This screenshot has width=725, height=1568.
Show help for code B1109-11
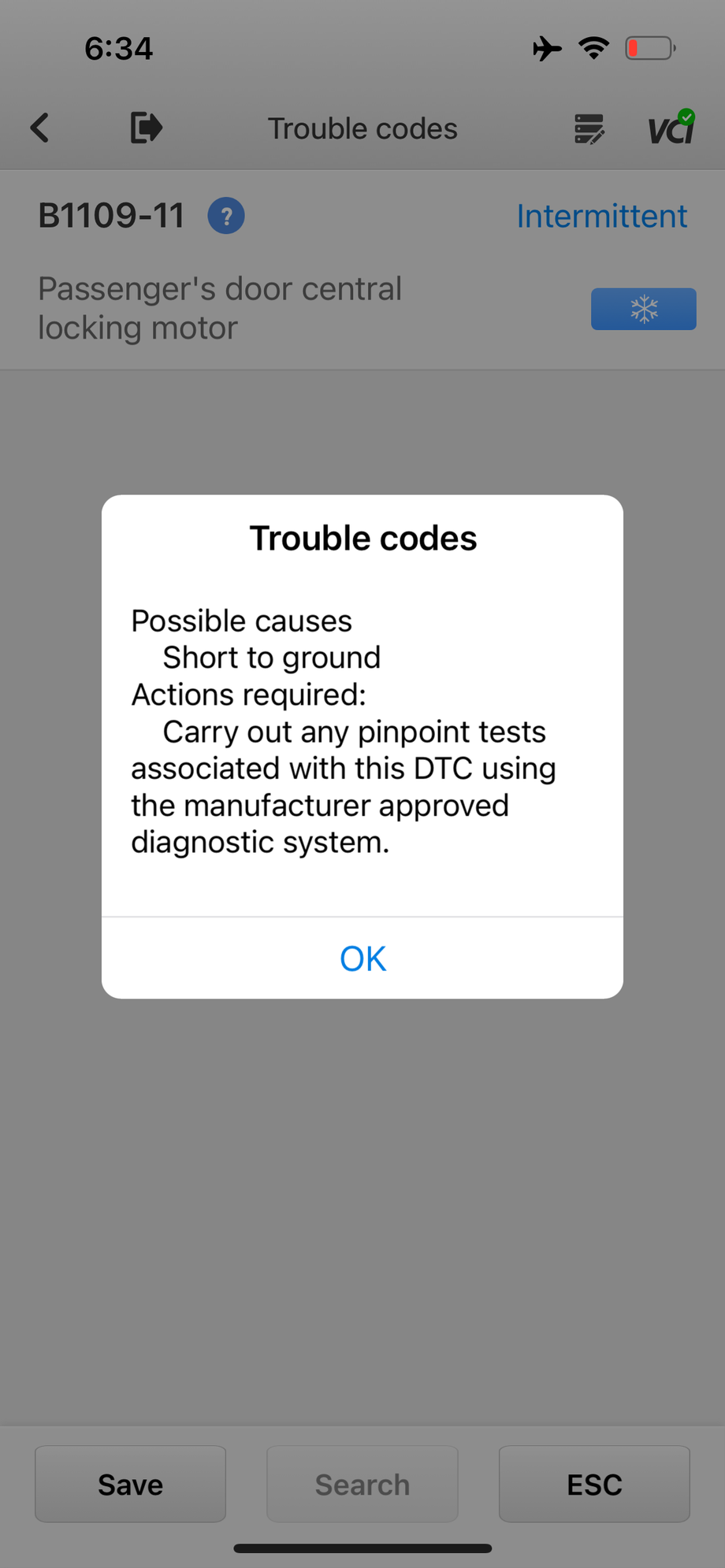[x=226, y=216]
